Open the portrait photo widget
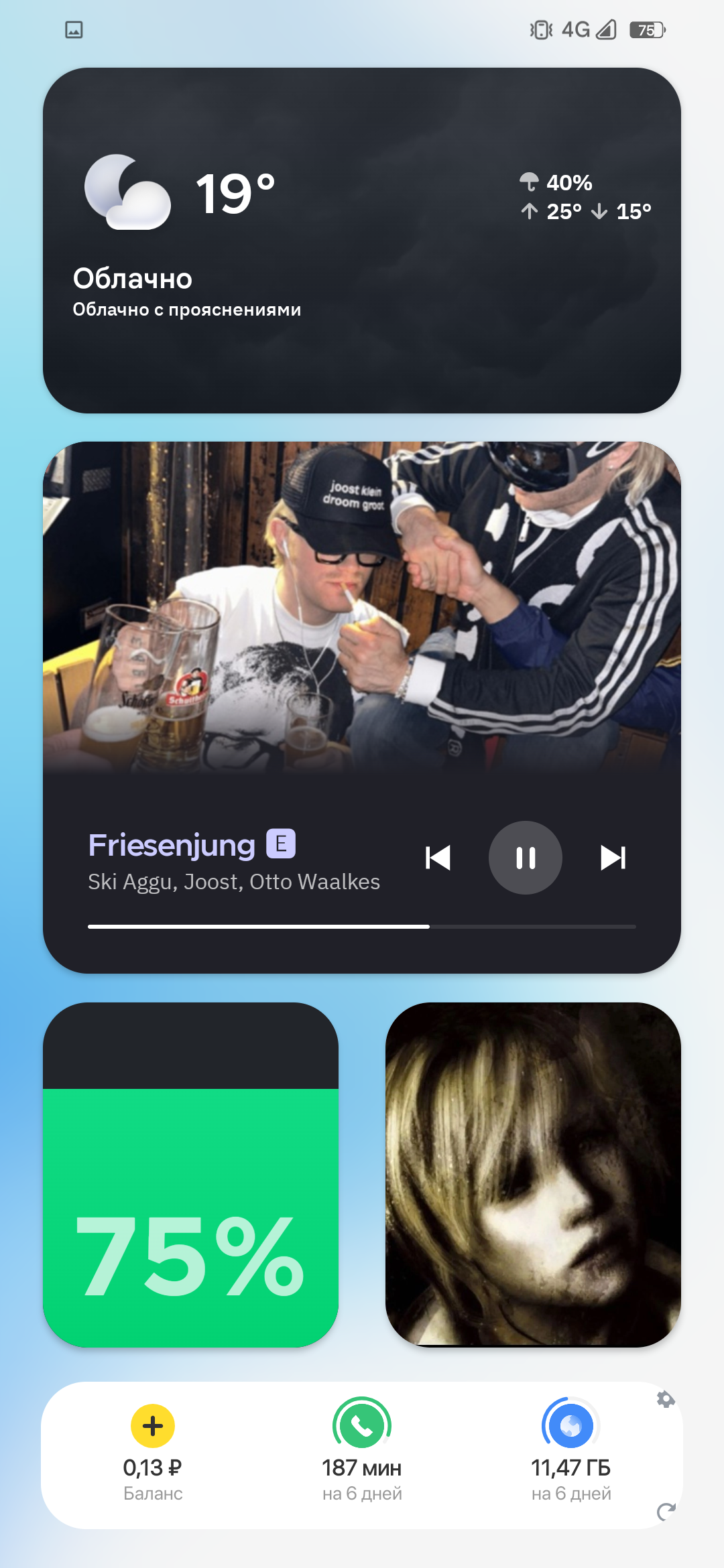Image resolution: width=724 pixels, height=1568 pixels. 533,1175
